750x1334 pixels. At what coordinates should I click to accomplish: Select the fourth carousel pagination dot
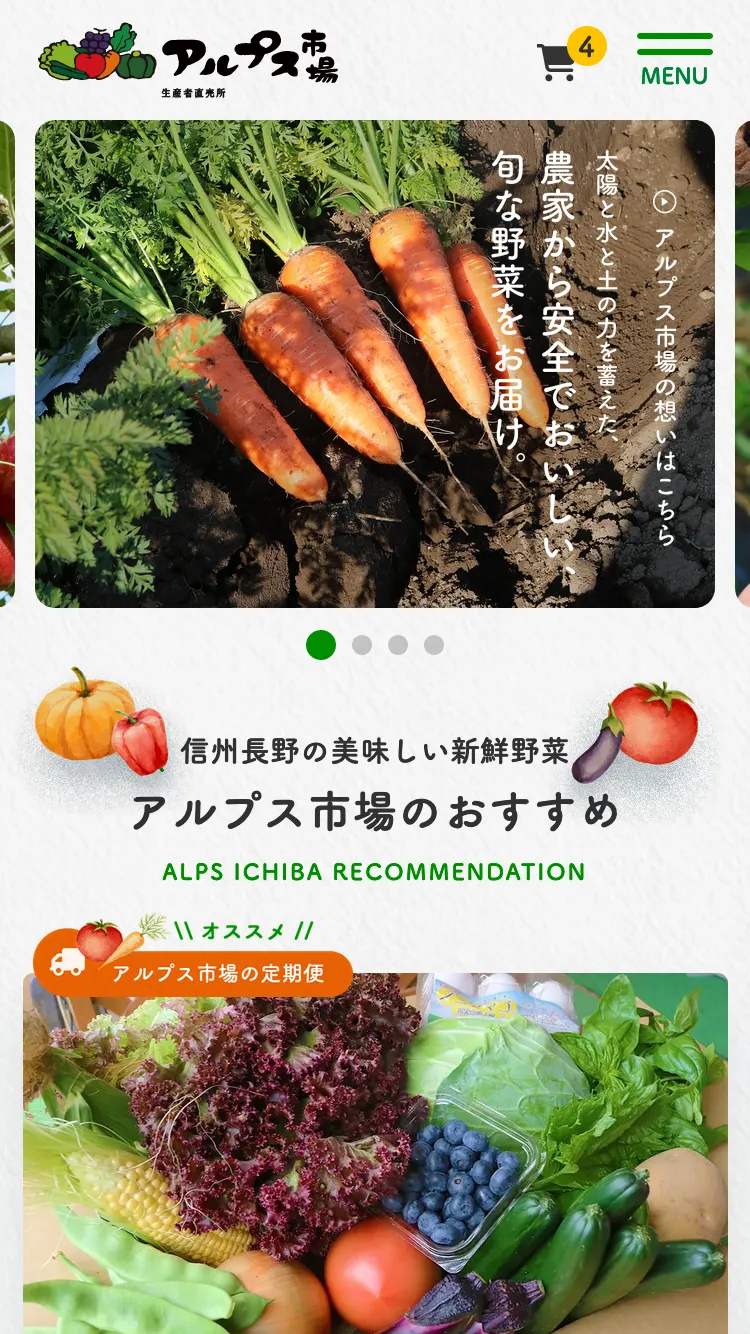pos(432,646)
